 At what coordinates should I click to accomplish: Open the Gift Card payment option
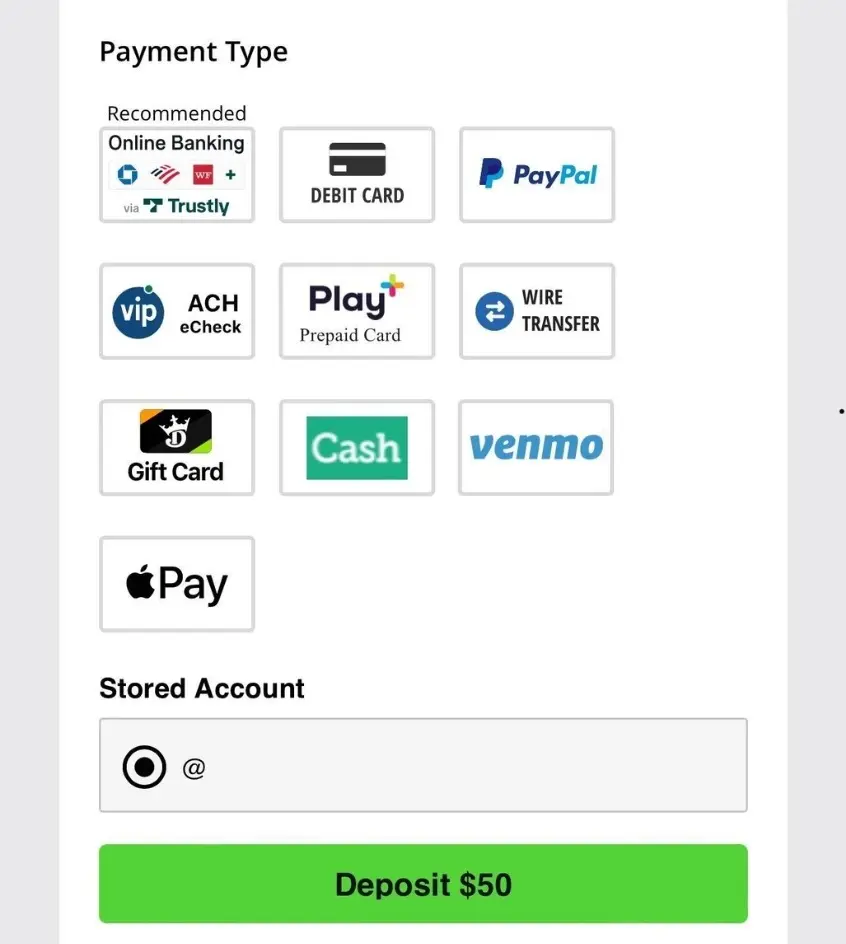176,447
